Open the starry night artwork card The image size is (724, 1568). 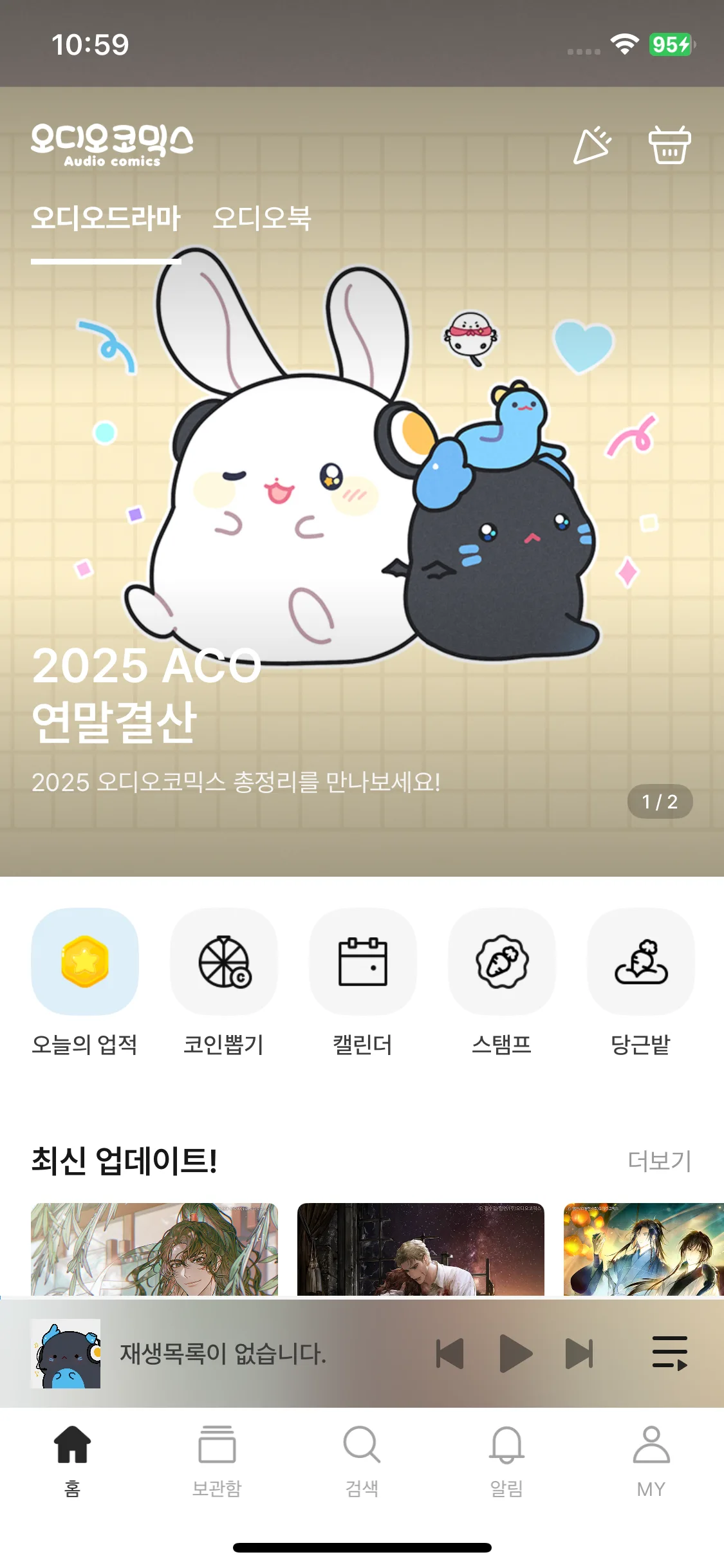tap(420, 1249)
